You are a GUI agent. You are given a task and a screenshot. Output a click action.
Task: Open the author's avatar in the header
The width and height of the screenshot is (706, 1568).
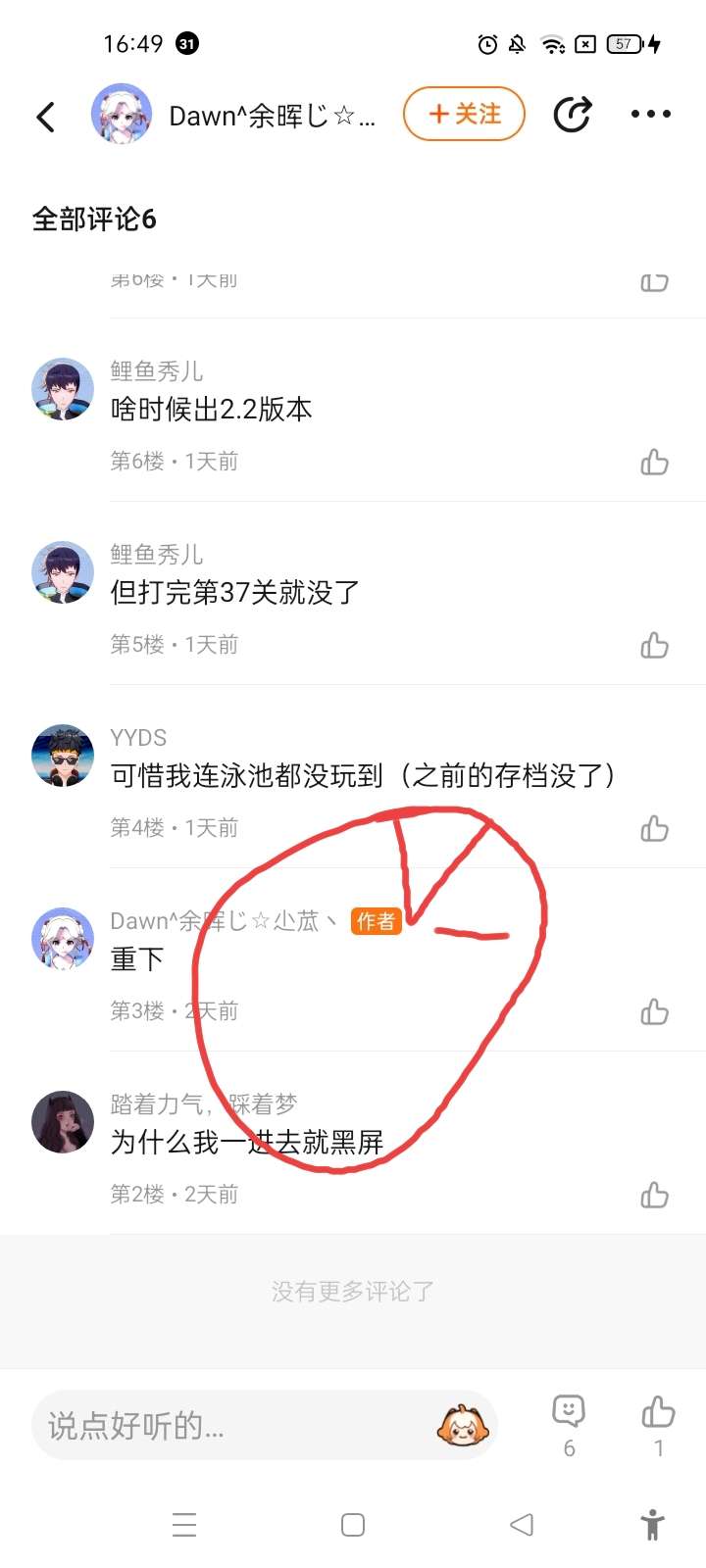pyautogui.click(x=122, y=115)
